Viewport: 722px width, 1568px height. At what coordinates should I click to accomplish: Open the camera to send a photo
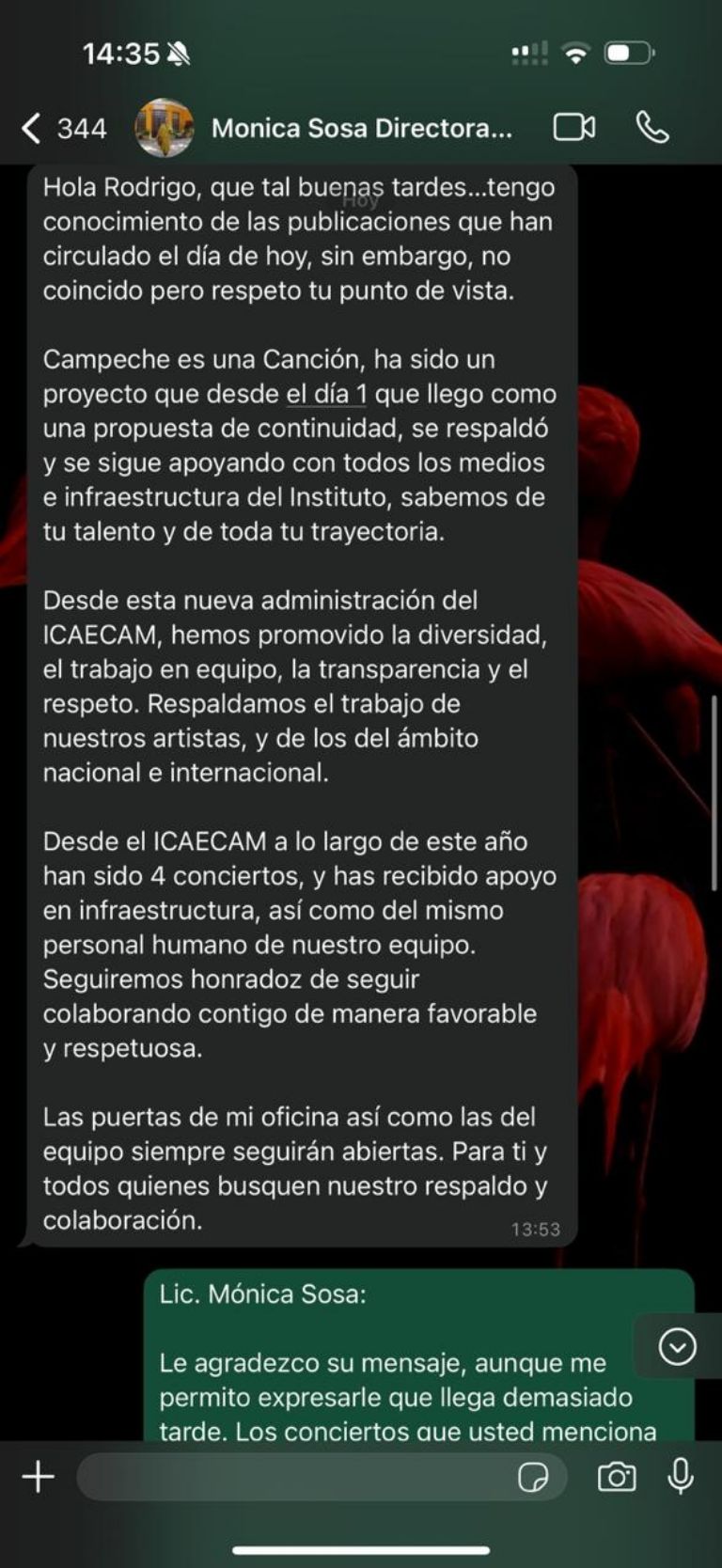[x=617, y=1477]
